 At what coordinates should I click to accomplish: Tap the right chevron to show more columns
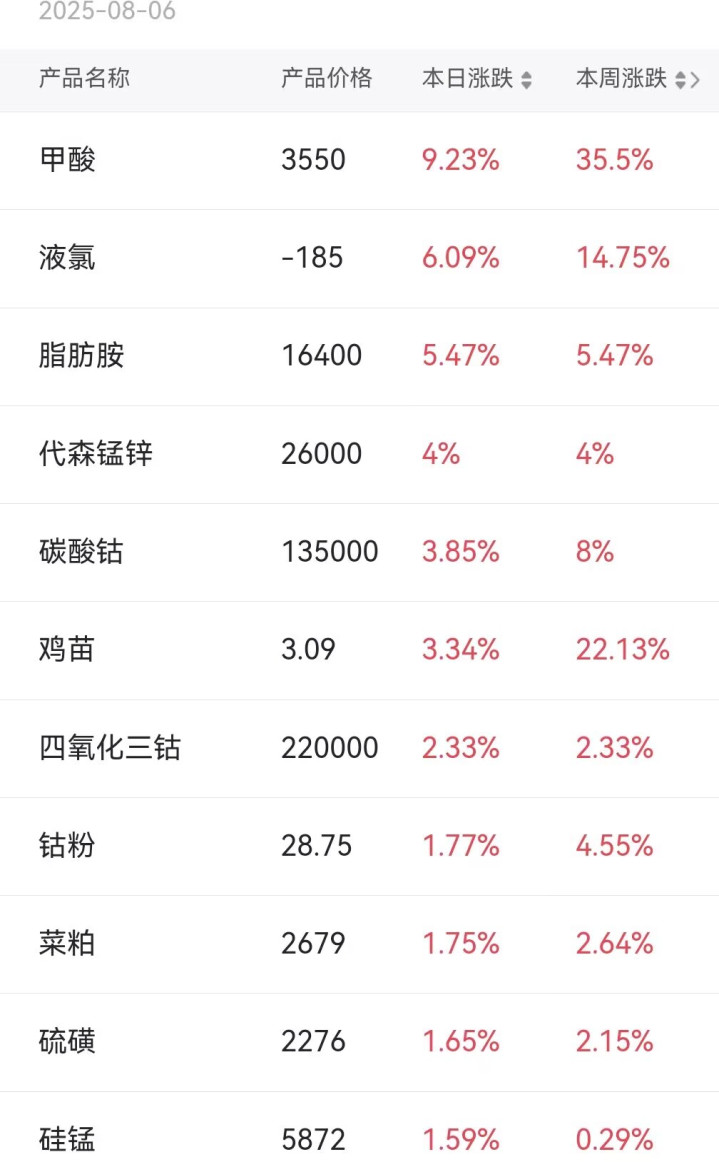(x=695, y=79)
